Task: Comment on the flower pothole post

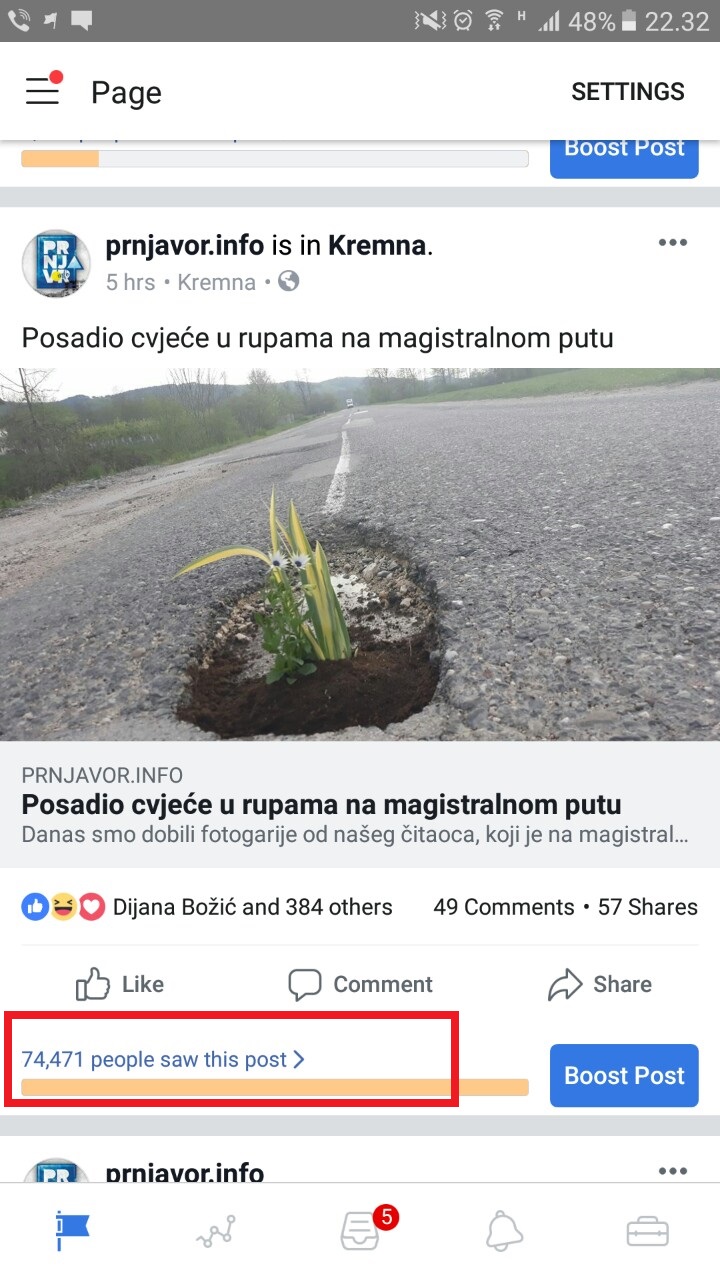Action: [360, 984]
